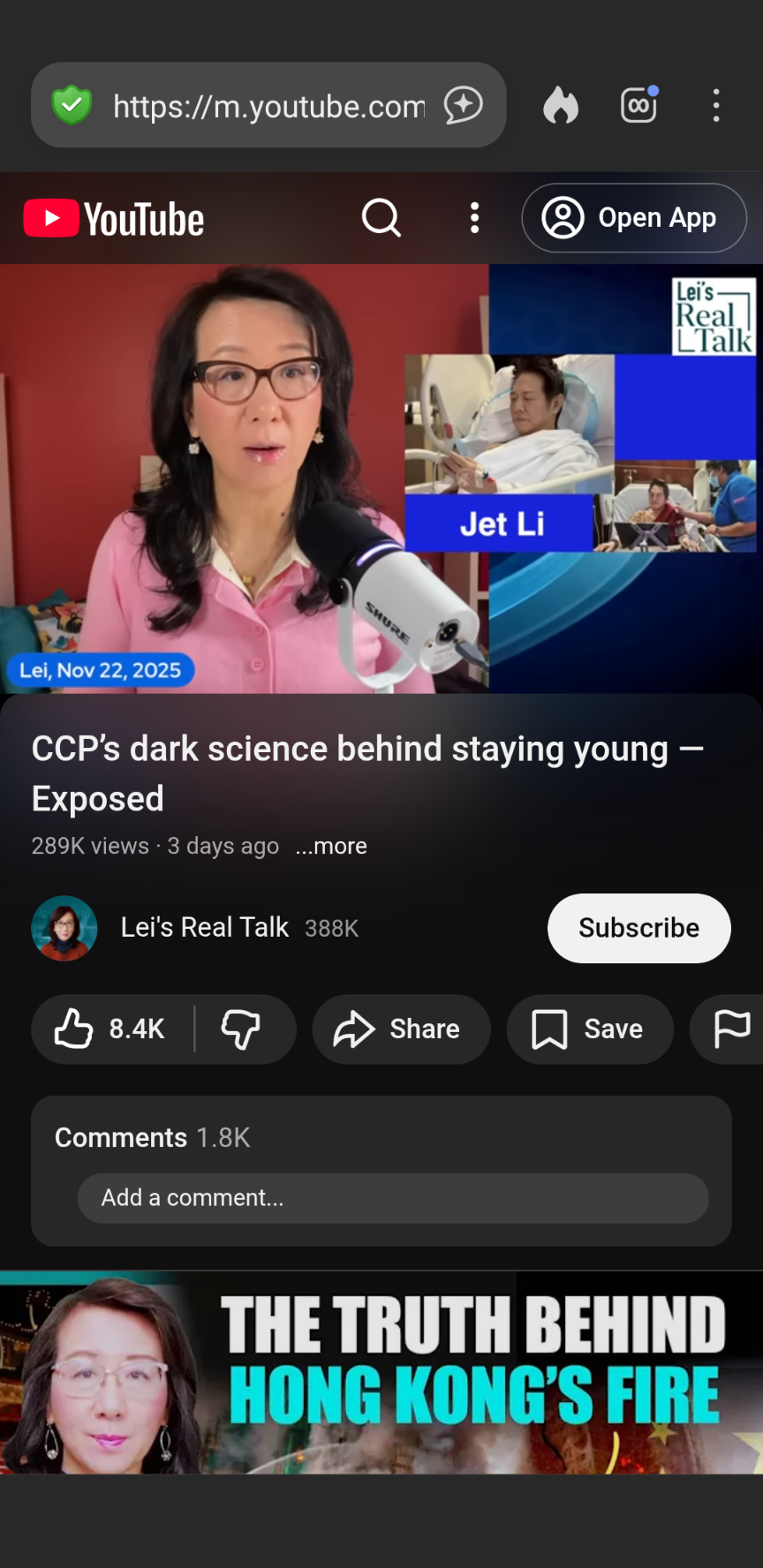Expand the description with ...more
This screenshot has width=763, height=1568.
331,846
